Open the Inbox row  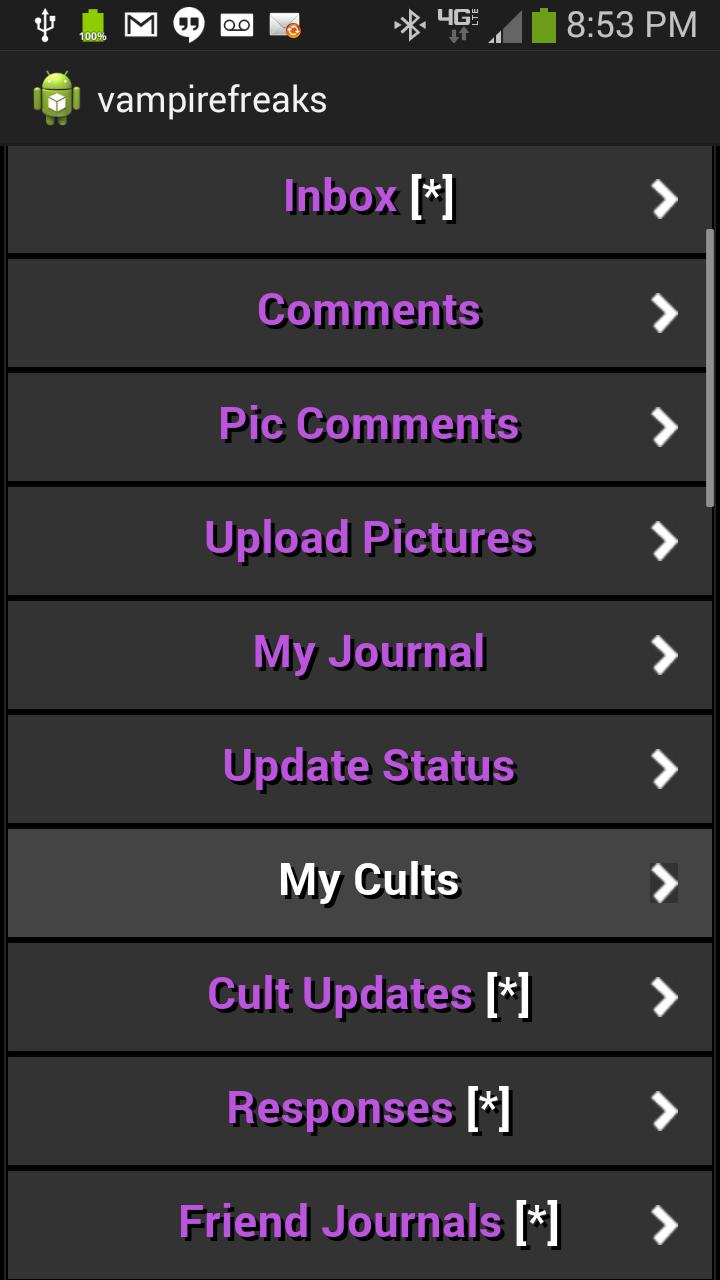[x=360, y=197]
